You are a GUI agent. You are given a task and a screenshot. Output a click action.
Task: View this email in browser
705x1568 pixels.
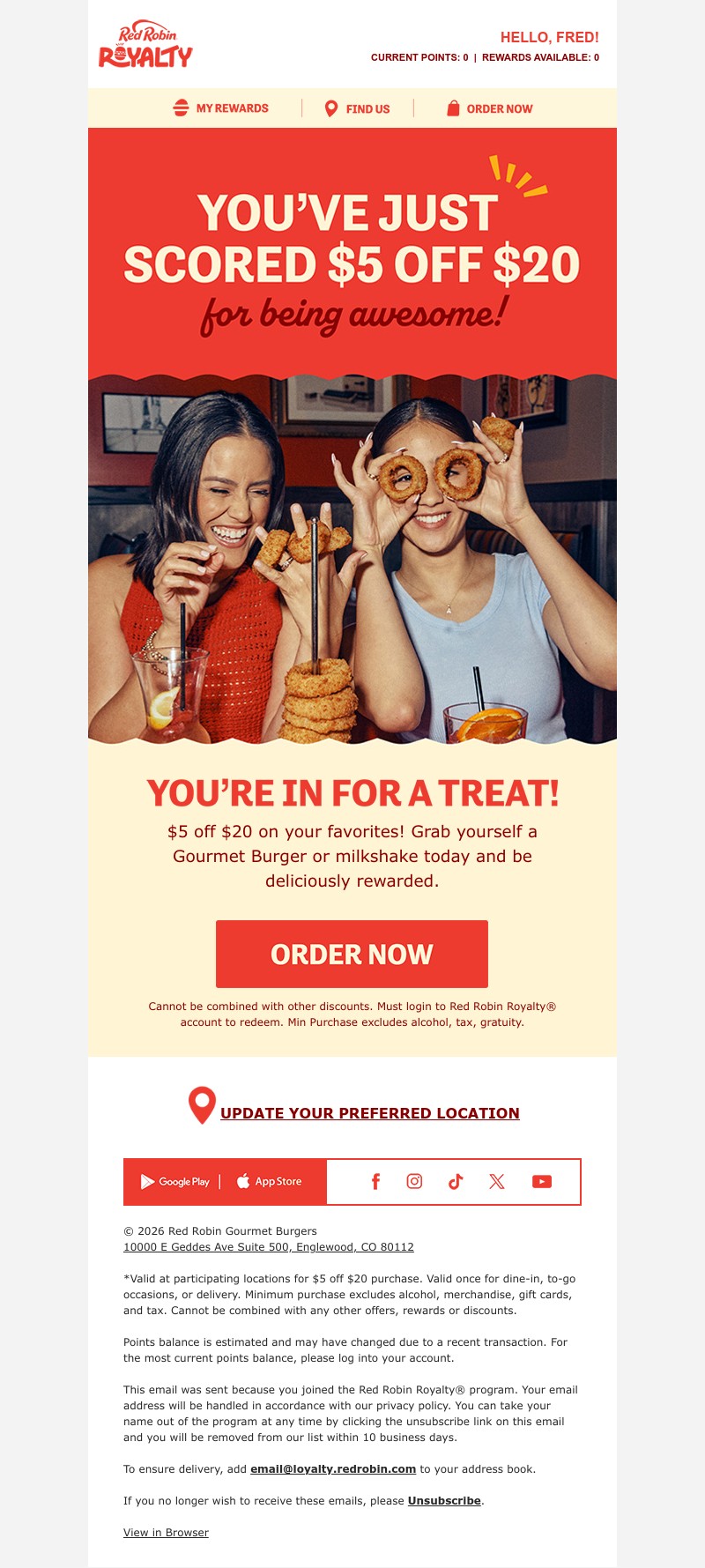166,1533
